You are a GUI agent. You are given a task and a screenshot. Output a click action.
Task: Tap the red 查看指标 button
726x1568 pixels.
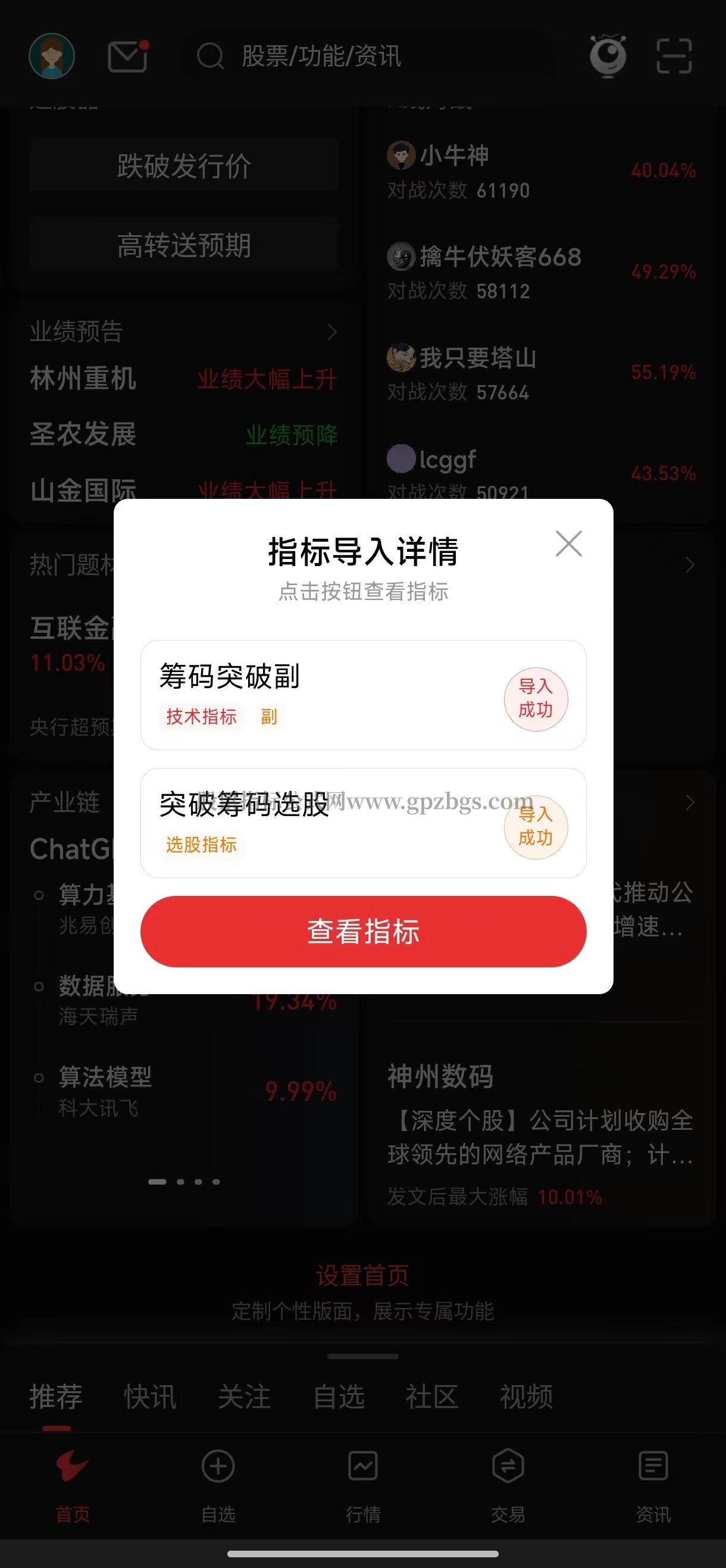point(362,930)
